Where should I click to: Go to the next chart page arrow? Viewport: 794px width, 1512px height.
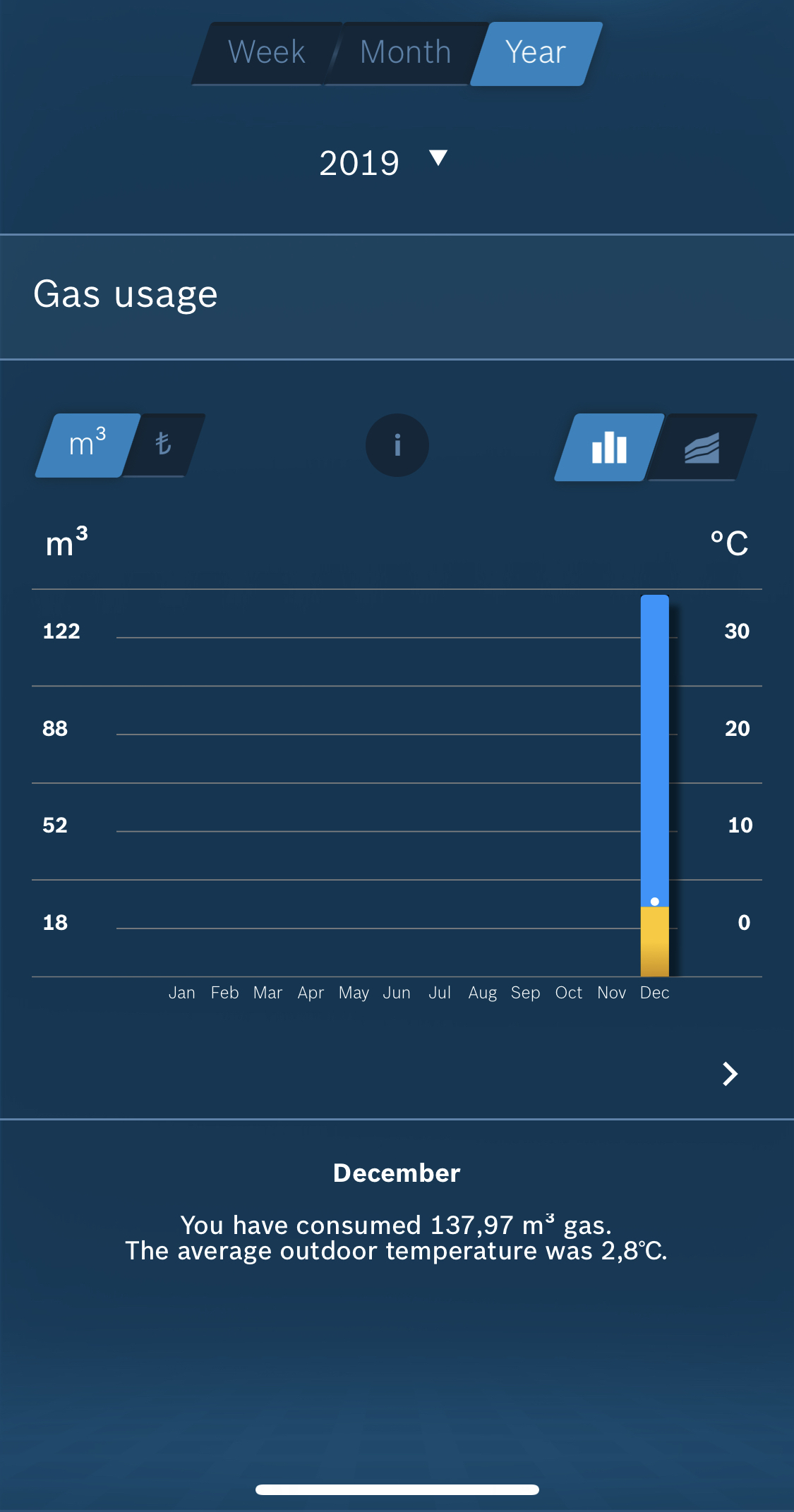pyautogui.click(x=730, y=1074)
